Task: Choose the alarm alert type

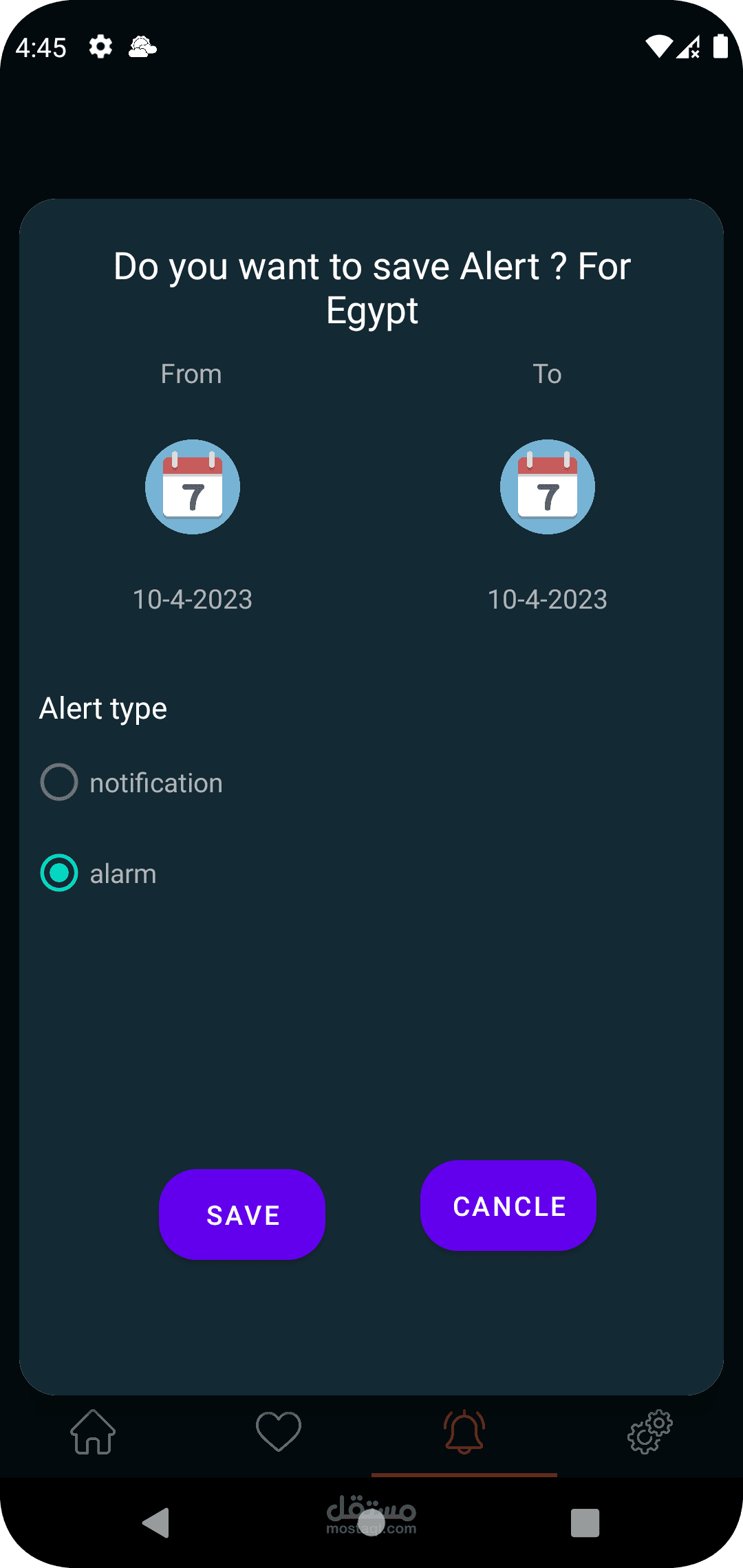Action: [59, 873]
